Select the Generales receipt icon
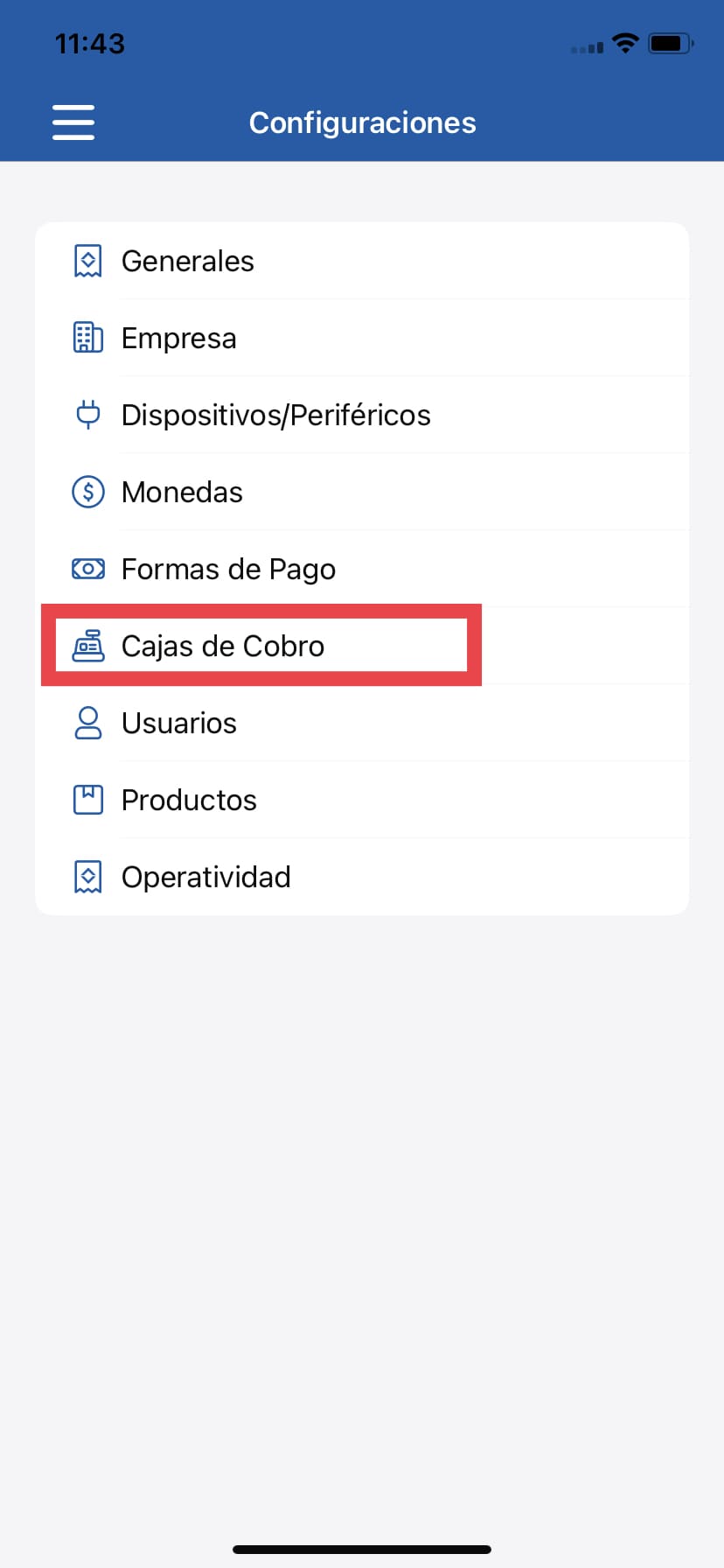This screenshot has height=1568, width=724. click(x=87, y=260)
